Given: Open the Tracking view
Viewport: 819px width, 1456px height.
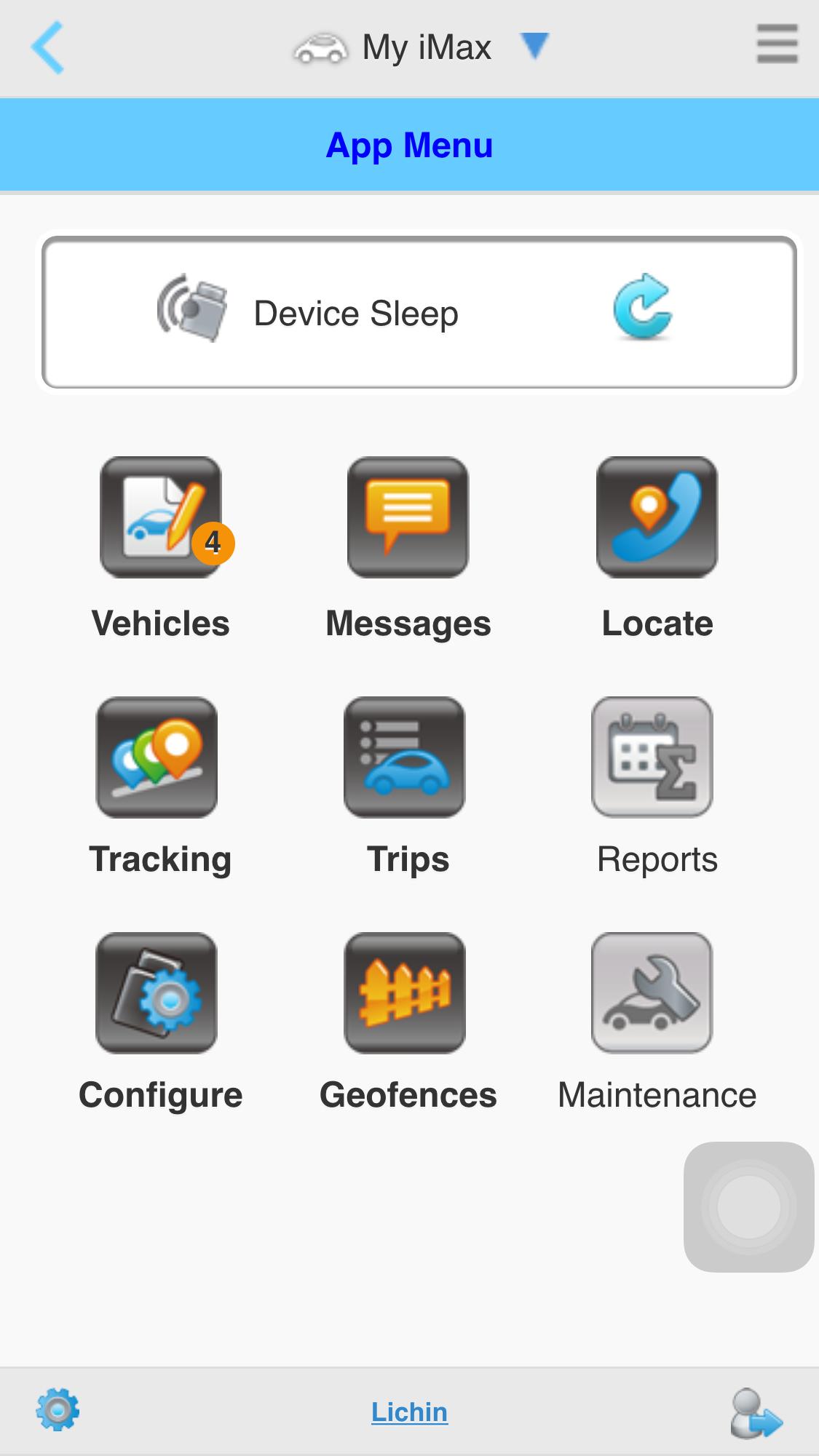Looking at the screenshot, I should [x=159, y=757].
